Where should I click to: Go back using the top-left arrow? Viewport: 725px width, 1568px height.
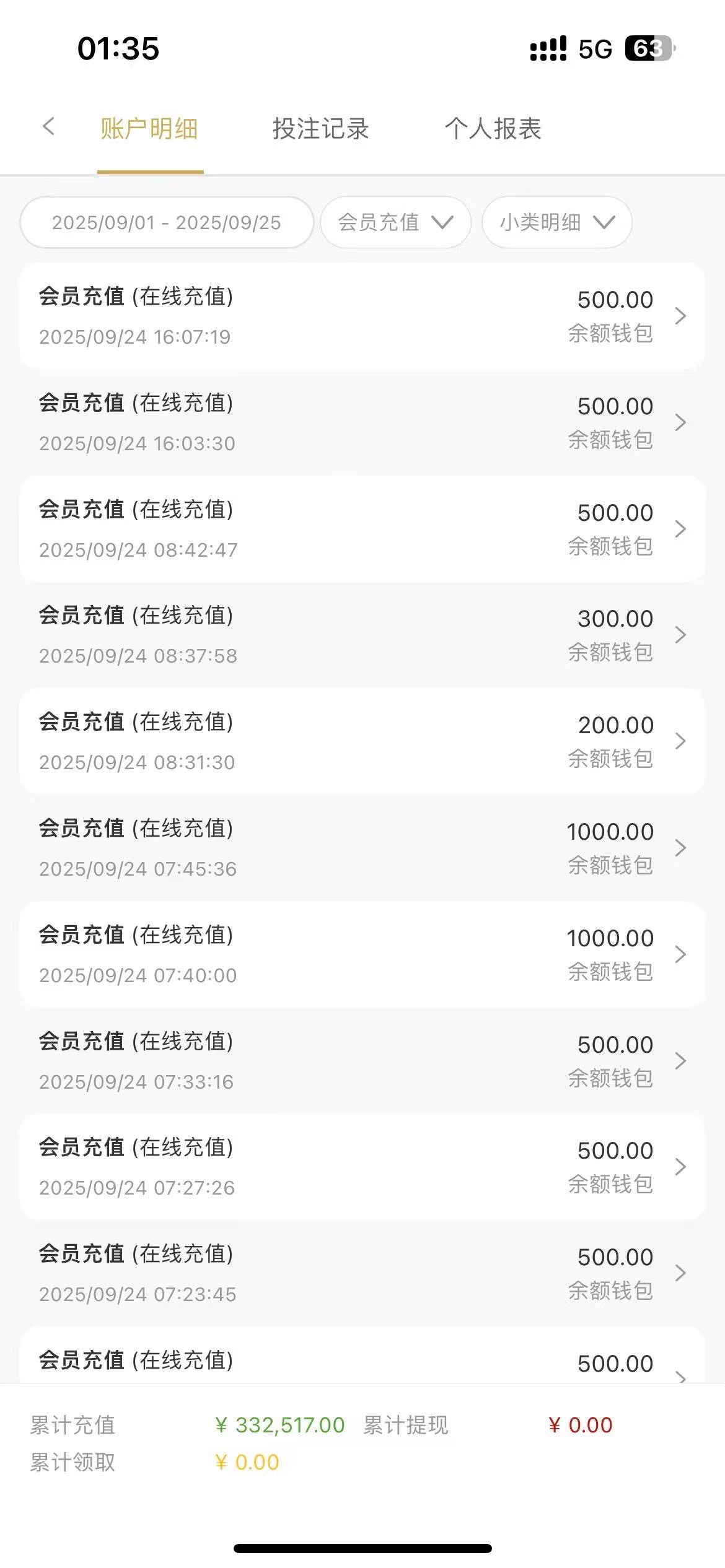(x=48, y=126)
